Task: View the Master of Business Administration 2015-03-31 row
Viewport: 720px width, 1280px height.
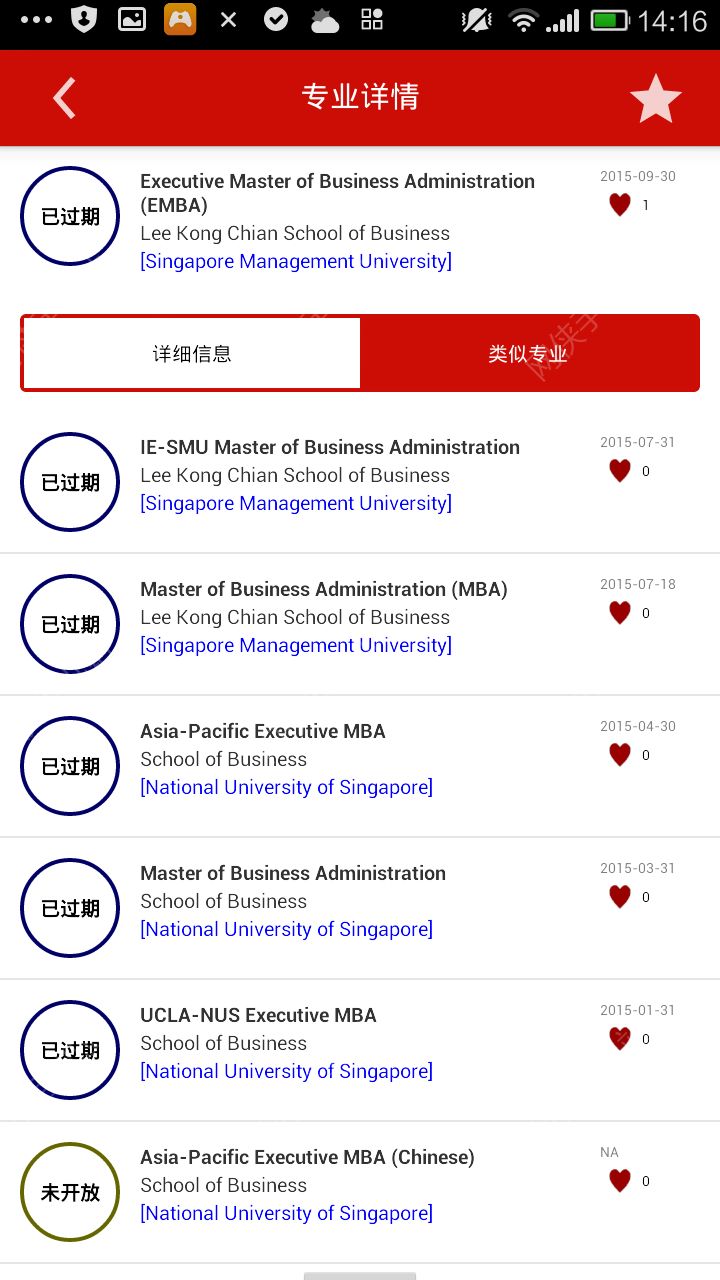Action: coord(293,873)
